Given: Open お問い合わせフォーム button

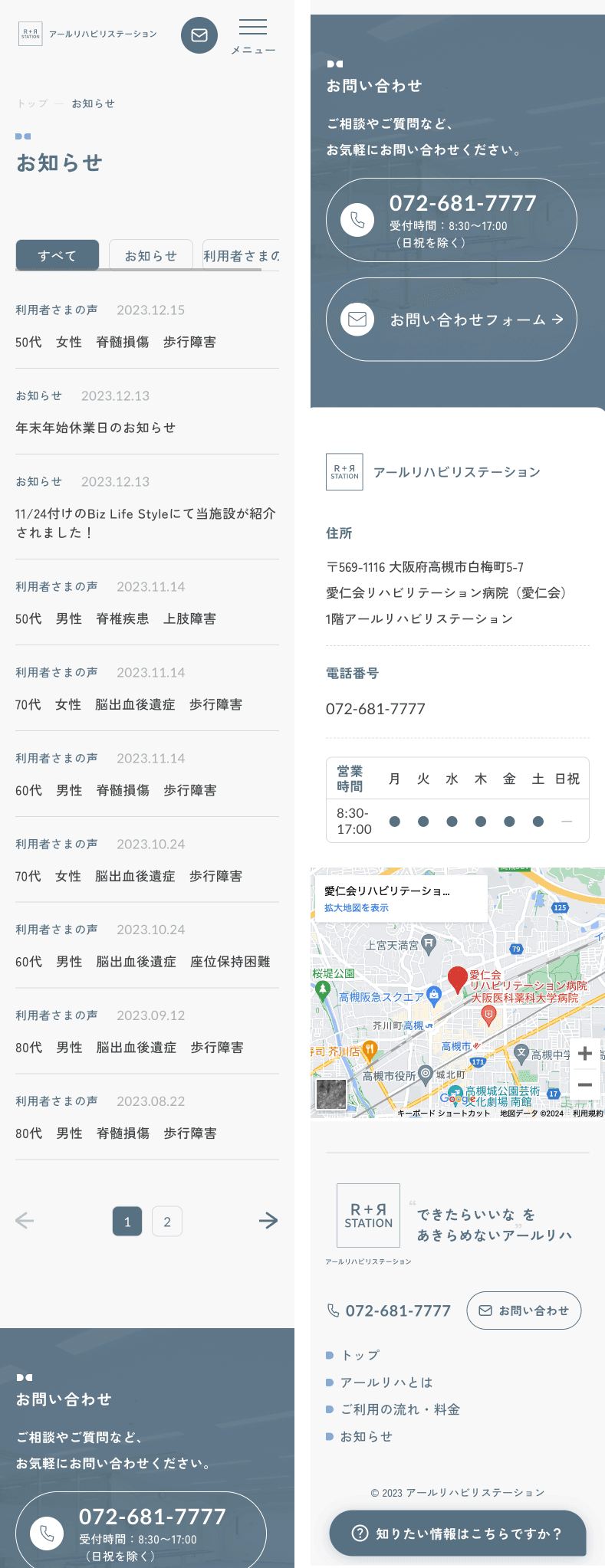Looking at the screenshot, I should pos(451,320).
